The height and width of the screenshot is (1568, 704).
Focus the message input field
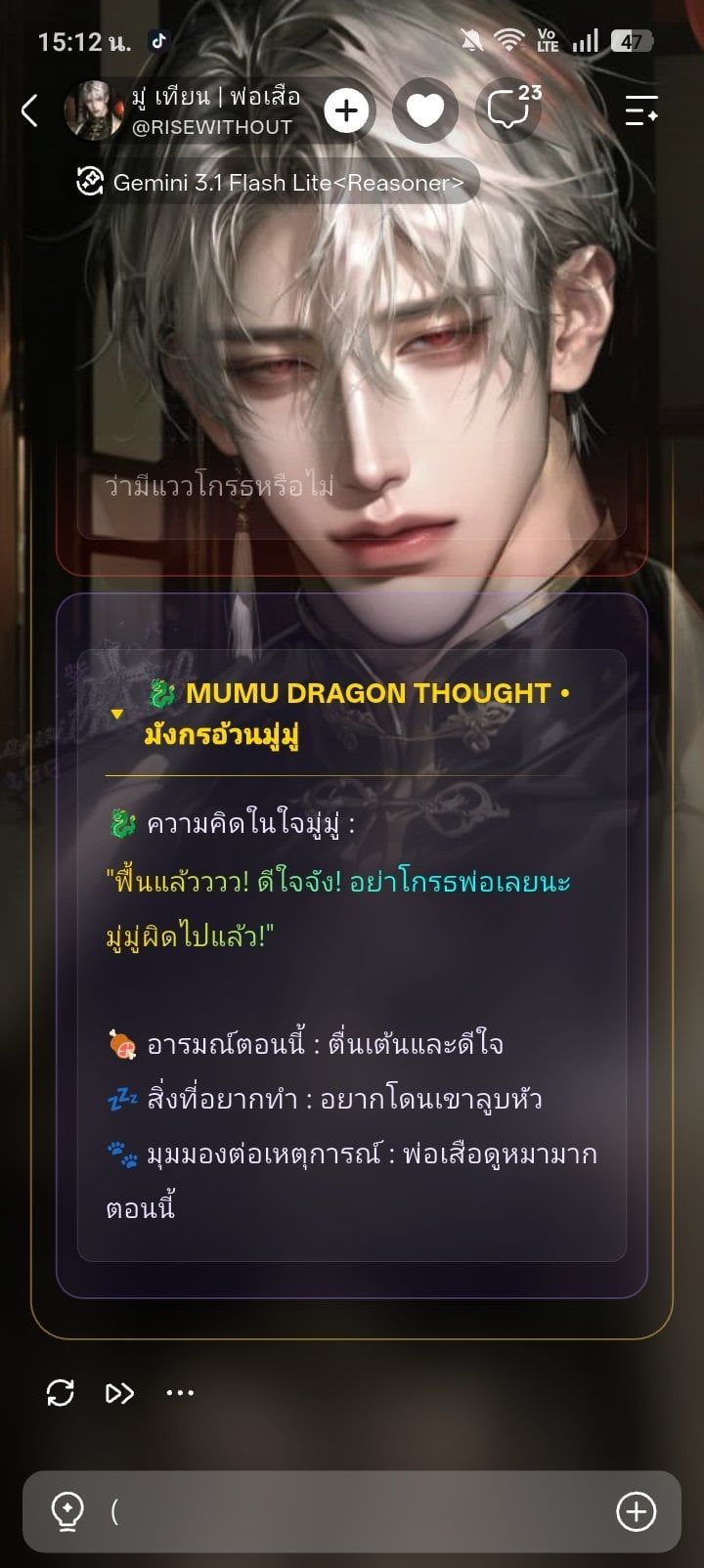(352, 1511)
